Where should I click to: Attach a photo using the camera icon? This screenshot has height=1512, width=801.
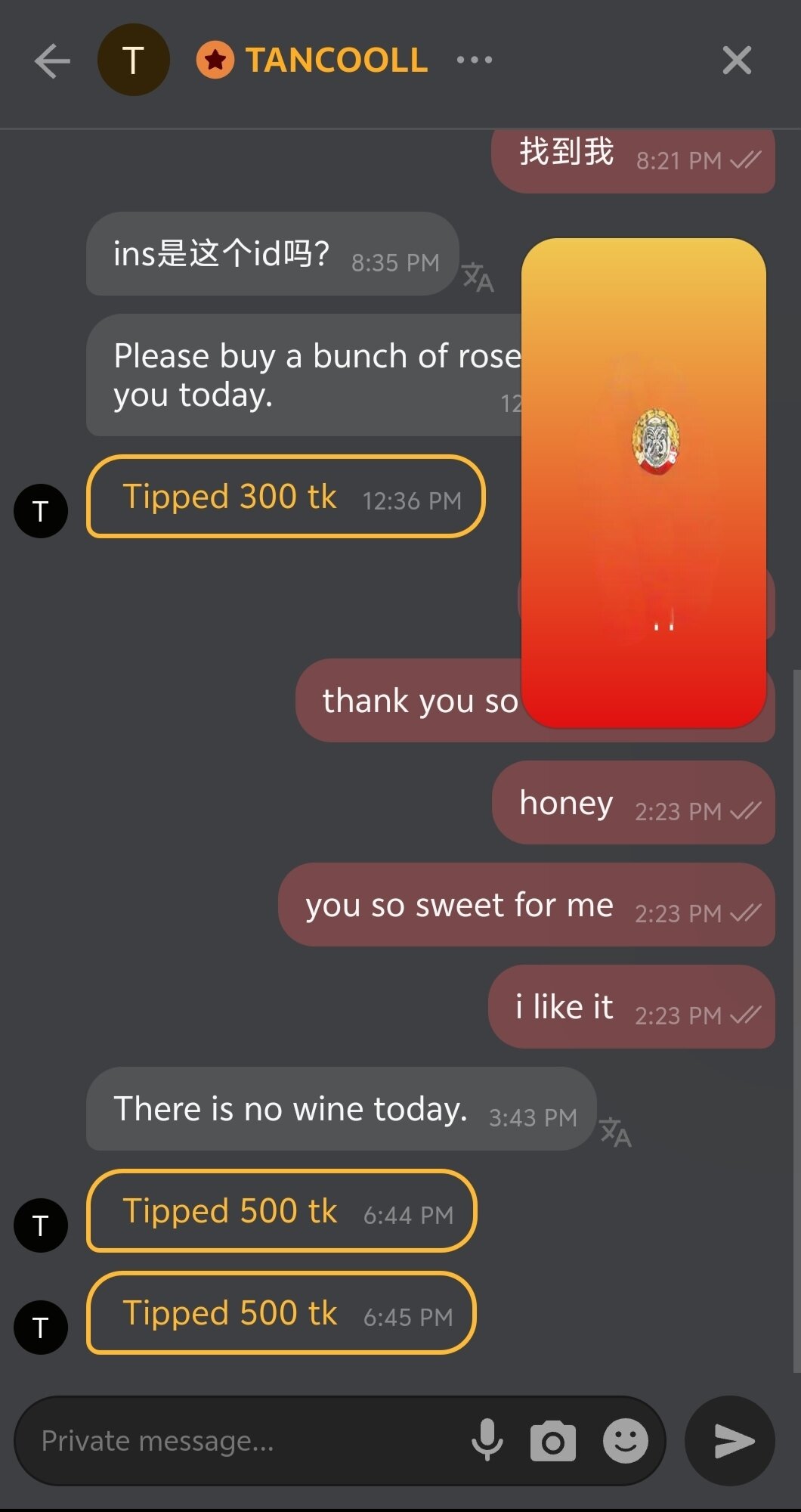(552, 1441)
